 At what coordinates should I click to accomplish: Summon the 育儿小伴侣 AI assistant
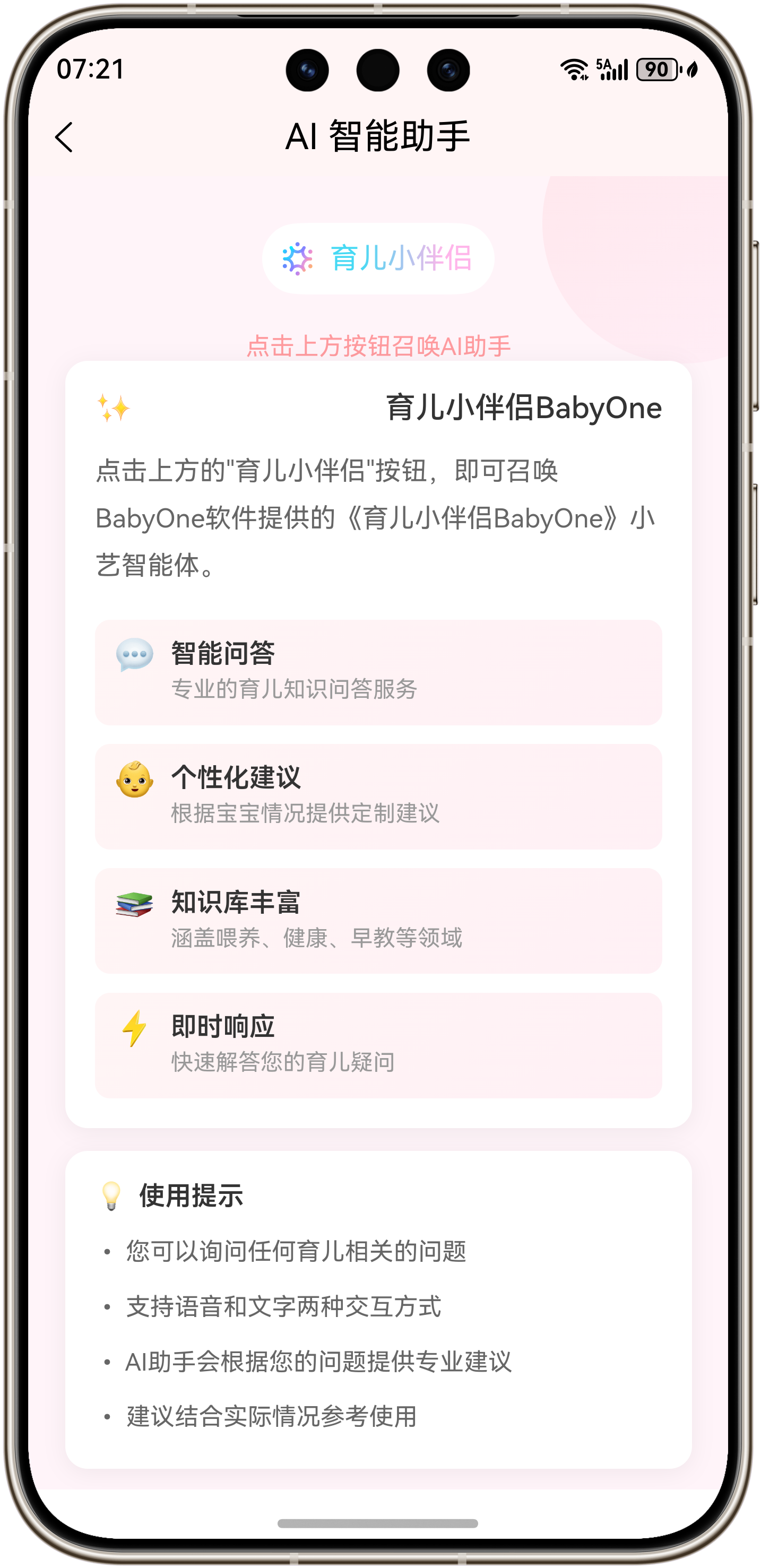tap(377, 258)
